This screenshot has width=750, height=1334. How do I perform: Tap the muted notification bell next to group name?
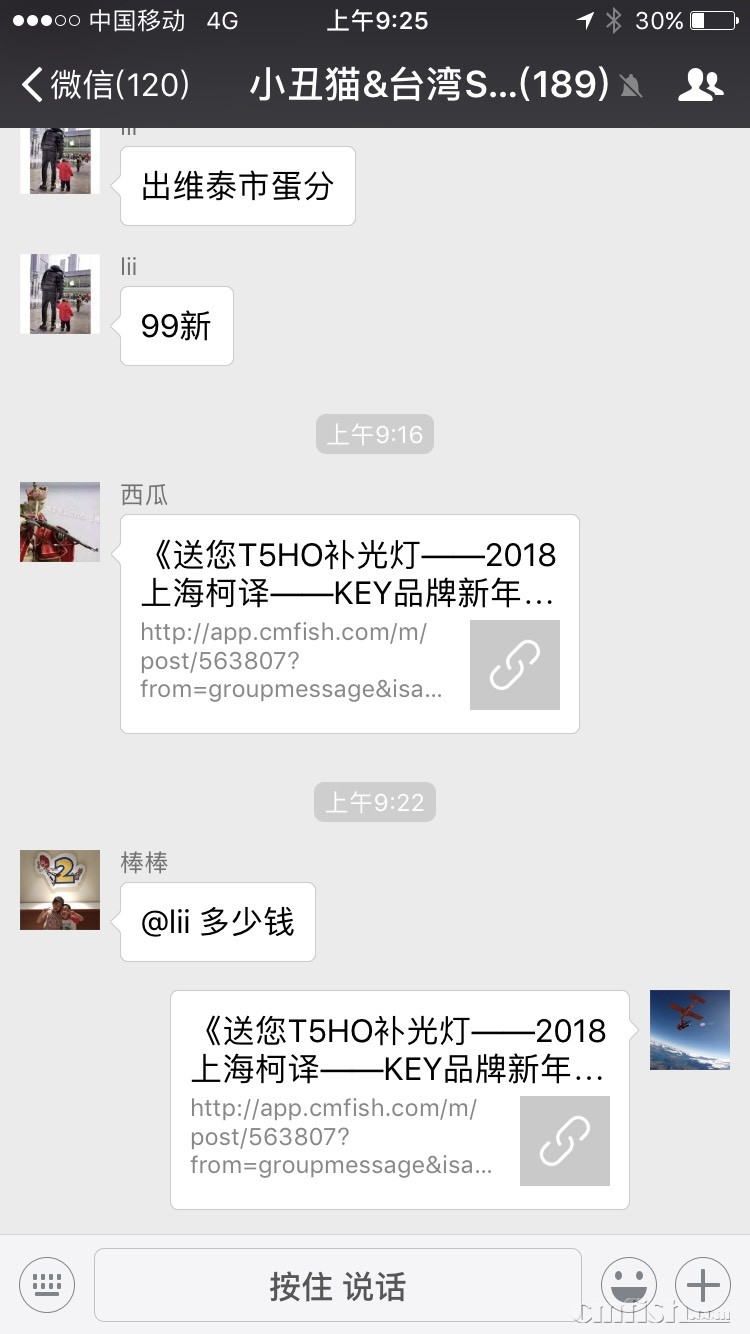[631, 86]
